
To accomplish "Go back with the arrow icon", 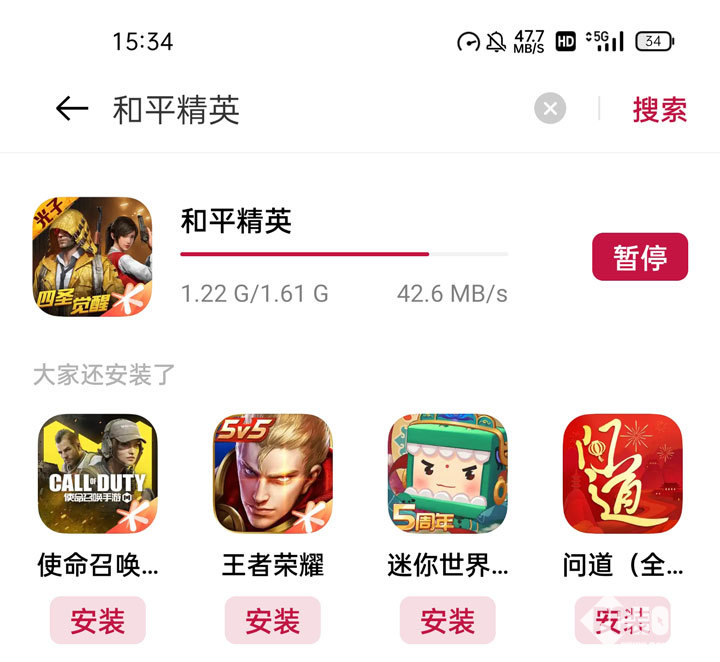I will (72, 109).
